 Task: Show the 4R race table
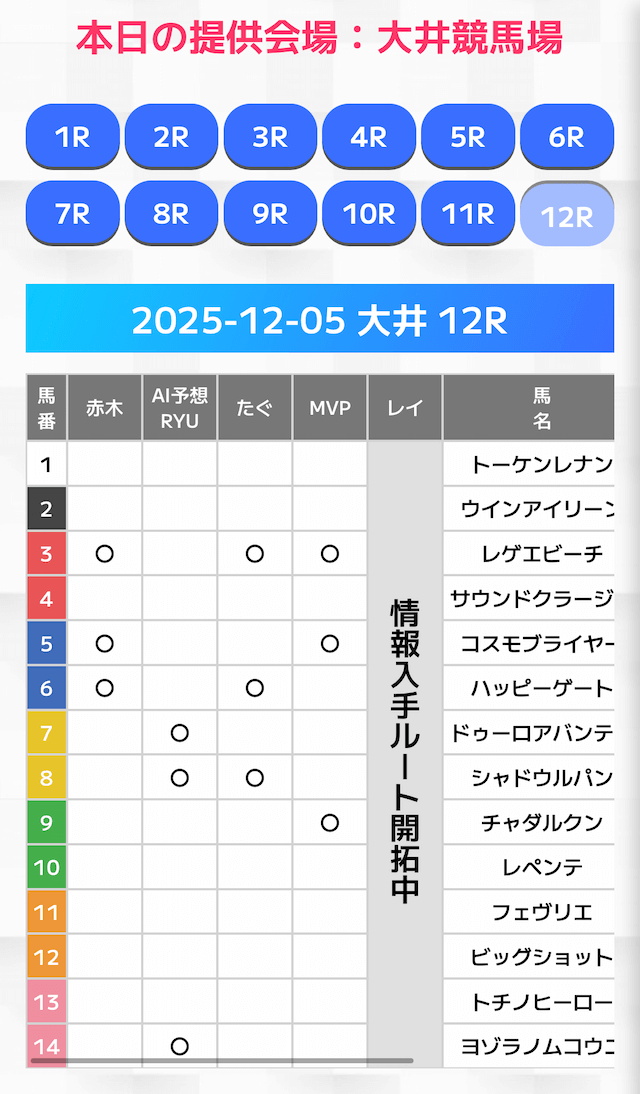369,137
